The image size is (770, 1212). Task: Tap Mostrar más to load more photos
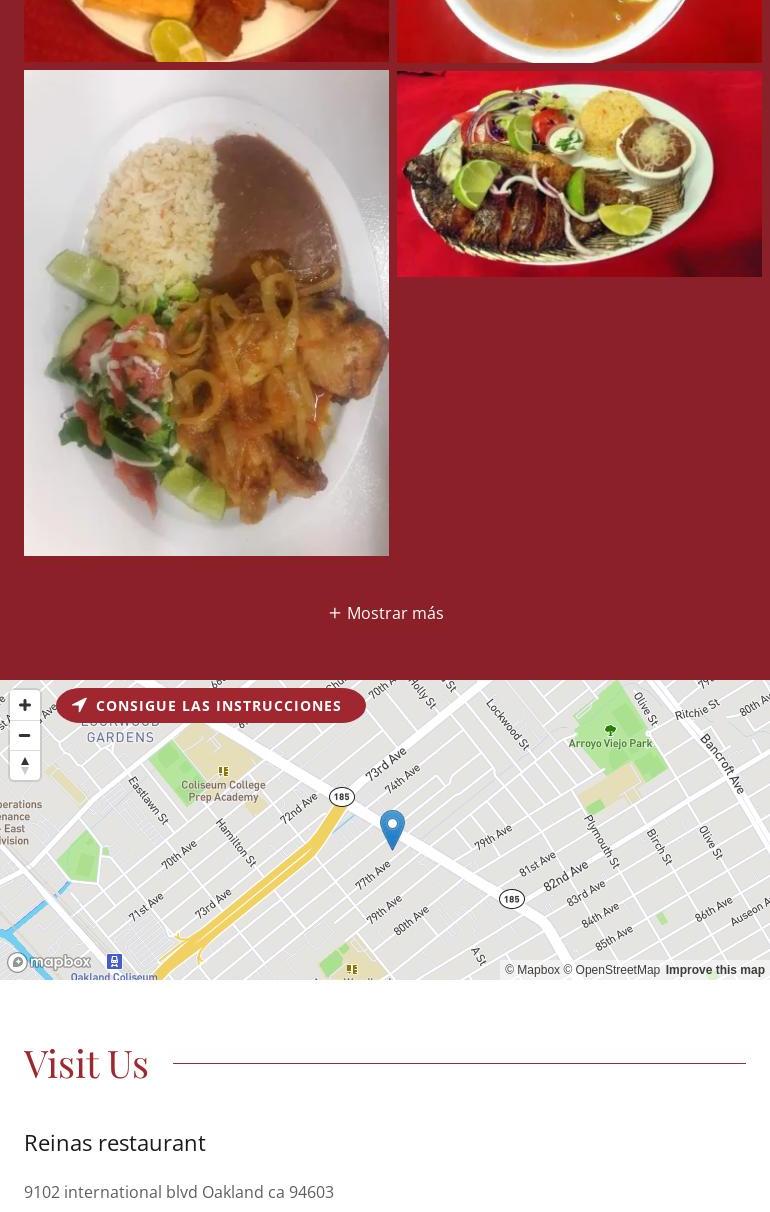(x=386, y=613)
